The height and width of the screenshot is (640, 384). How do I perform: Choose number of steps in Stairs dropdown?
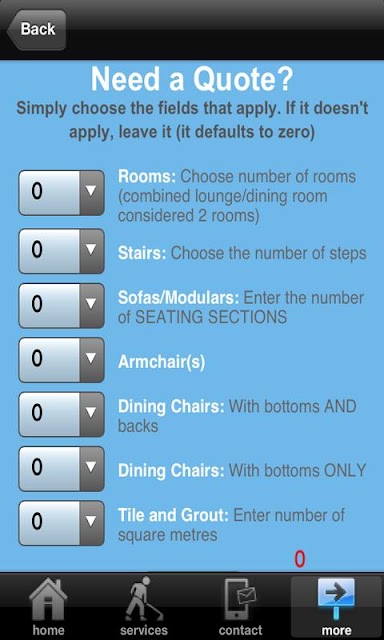tap(62, 251)
